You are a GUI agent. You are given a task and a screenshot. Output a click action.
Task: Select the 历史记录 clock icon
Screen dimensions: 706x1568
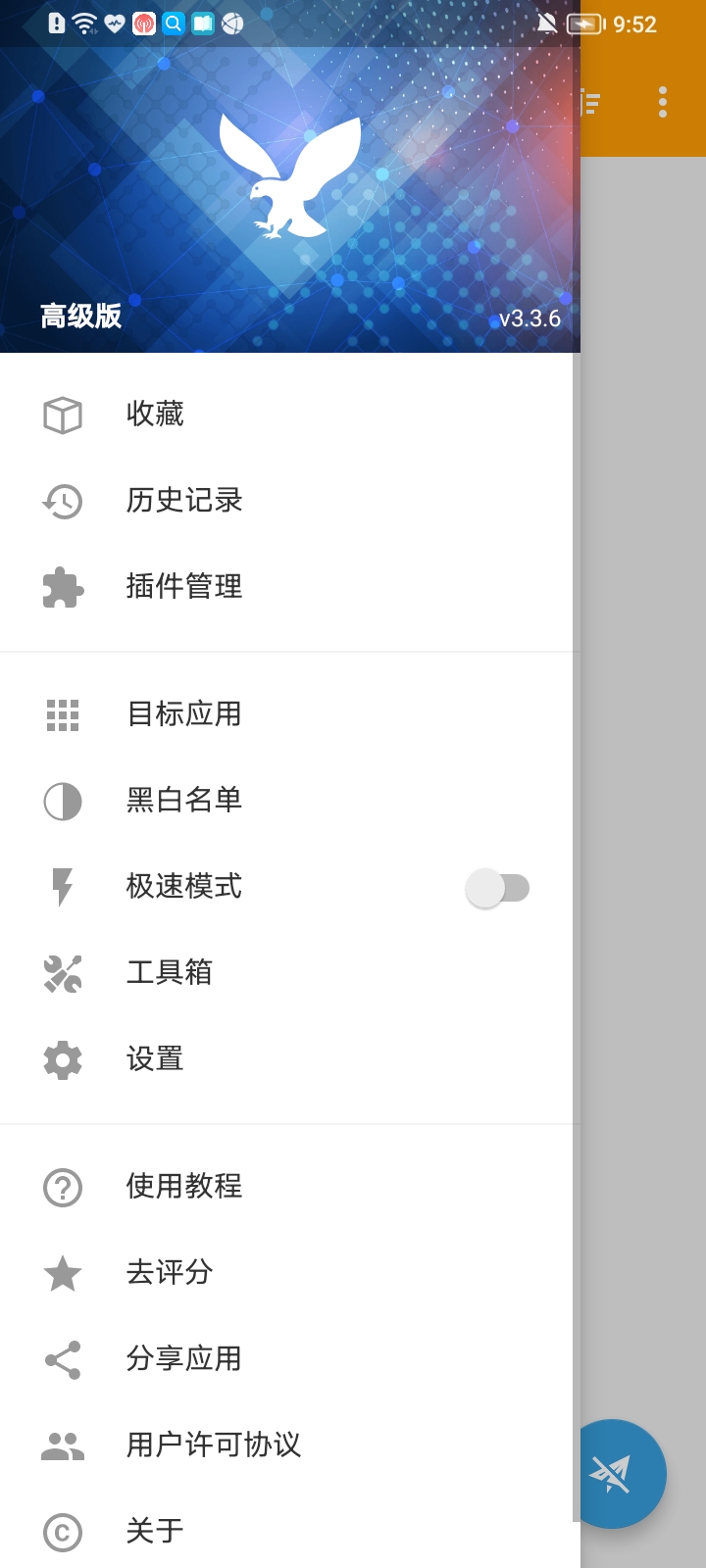62,501
